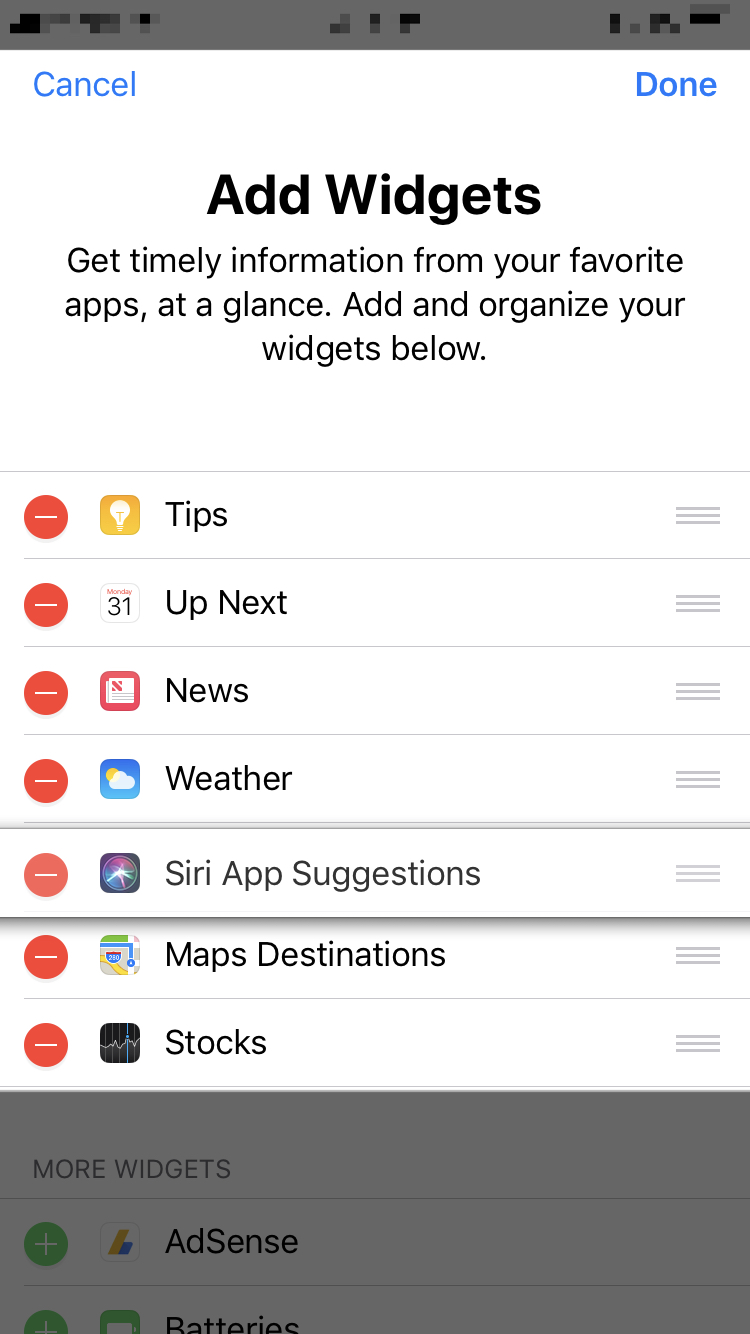This screenshot has height=1334, width=750.
Task: Remove the Weather widget with its minus button
Action: point(46,781)
